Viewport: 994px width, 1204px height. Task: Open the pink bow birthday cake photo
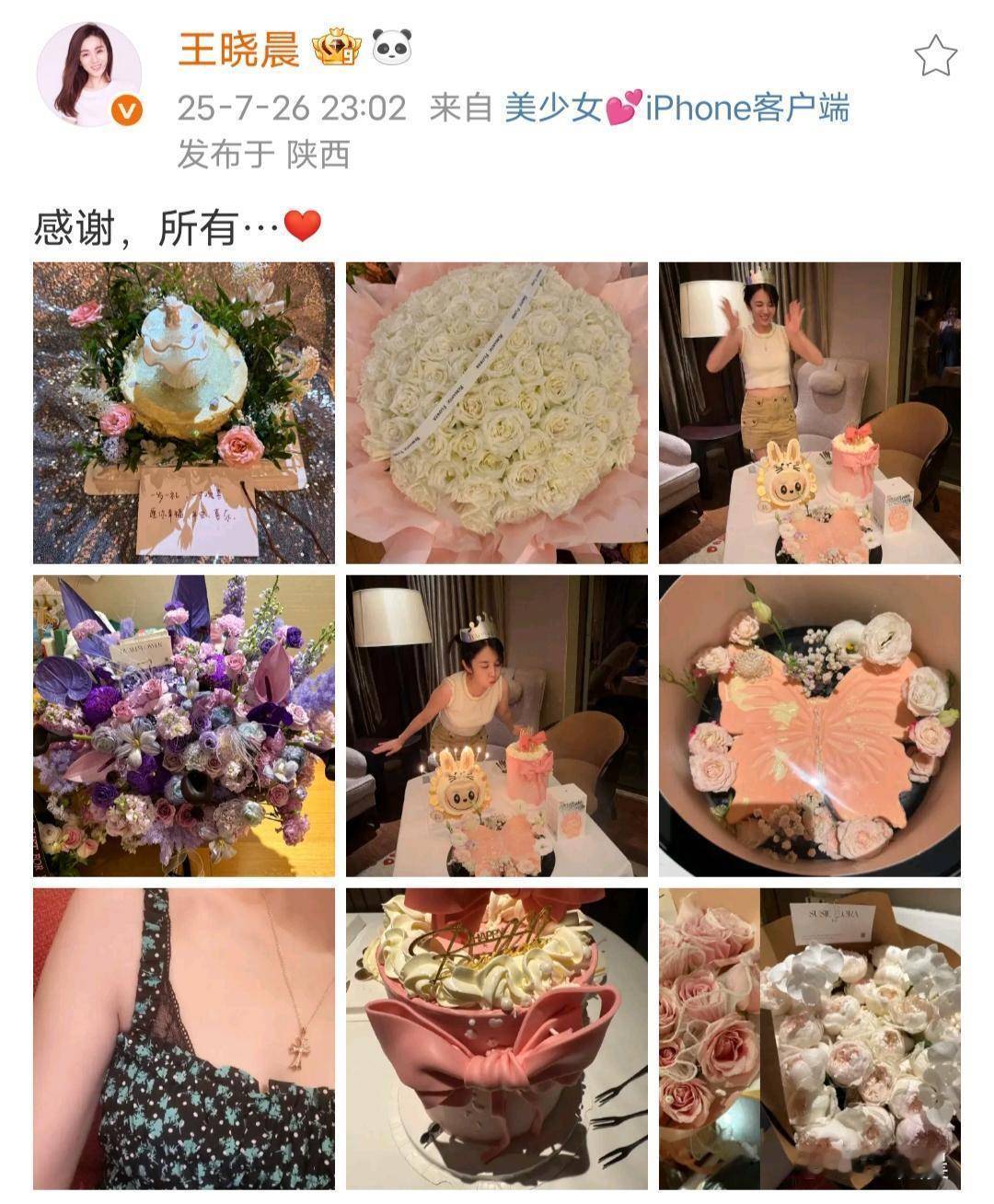[496, 1038]
